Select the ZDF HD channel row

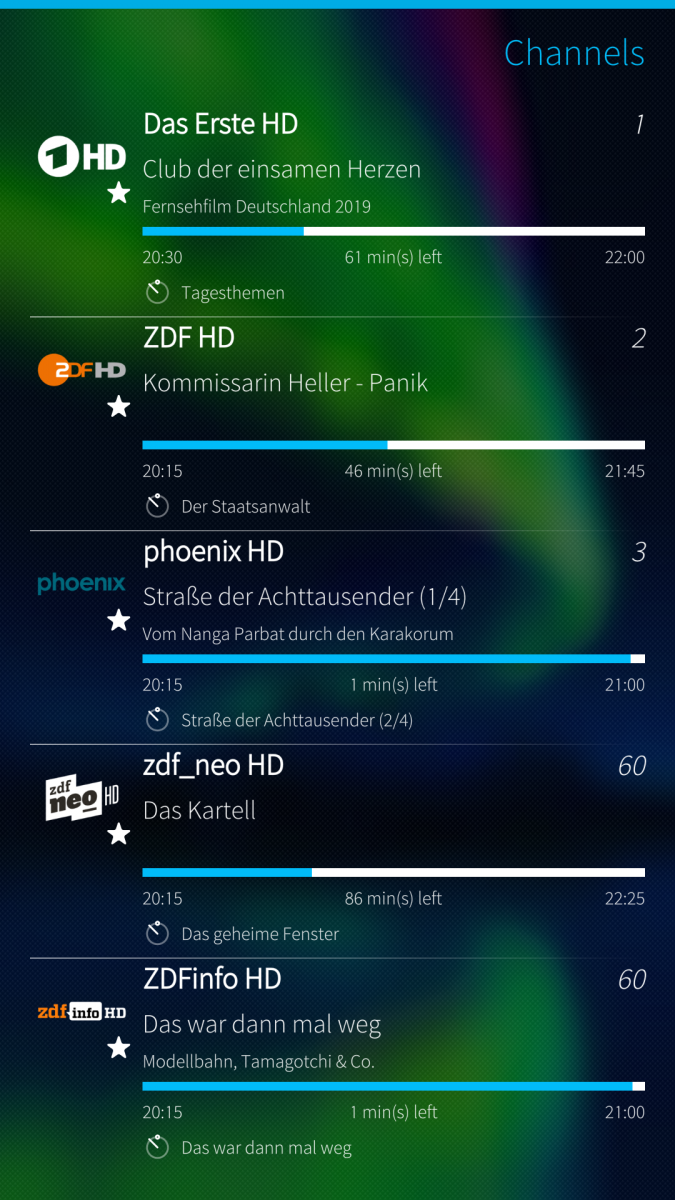(x=189, y=339)
